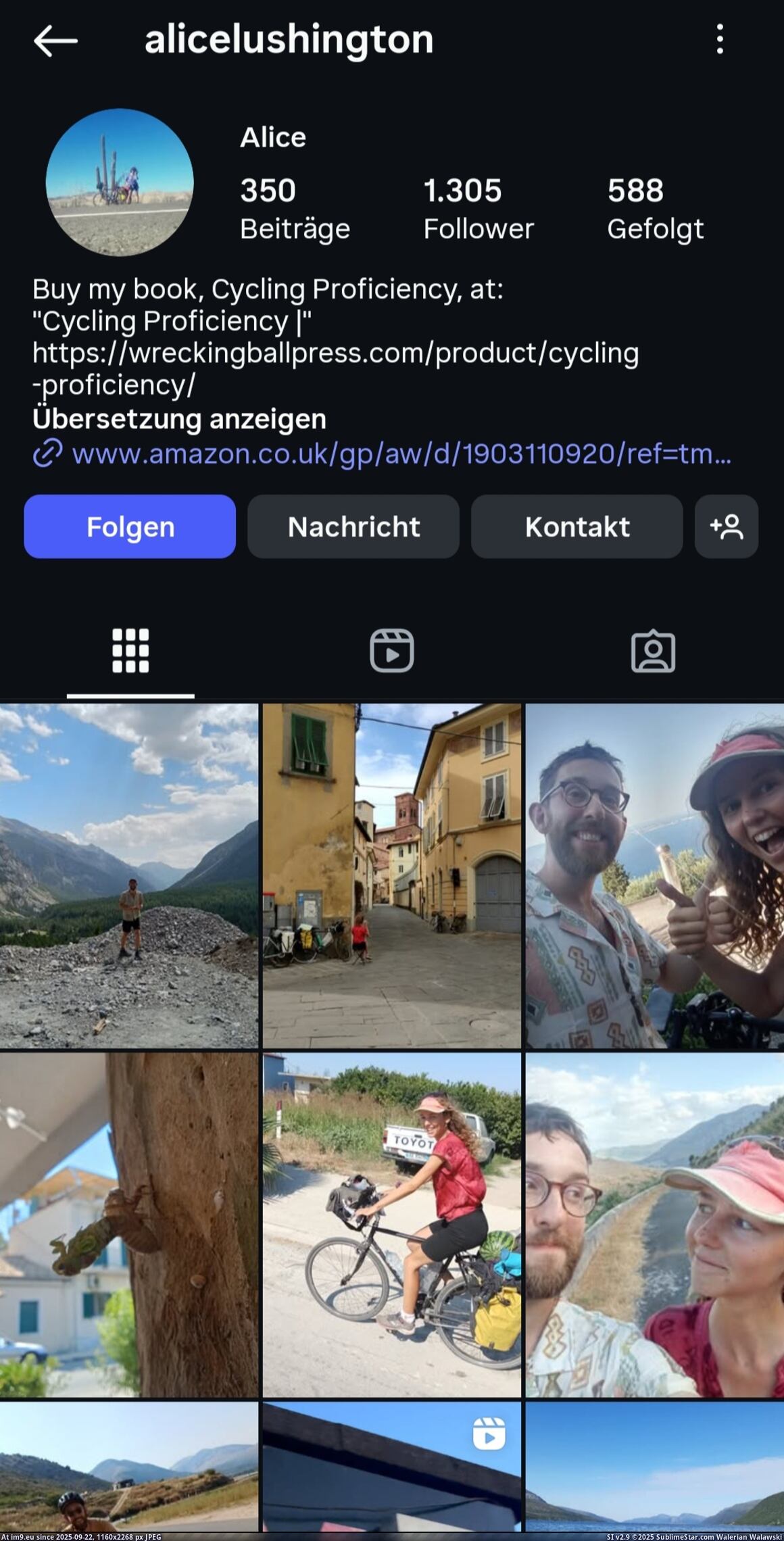Send a message via Nachricht button
Viewport: 784px width, 1541px height.
353,527
